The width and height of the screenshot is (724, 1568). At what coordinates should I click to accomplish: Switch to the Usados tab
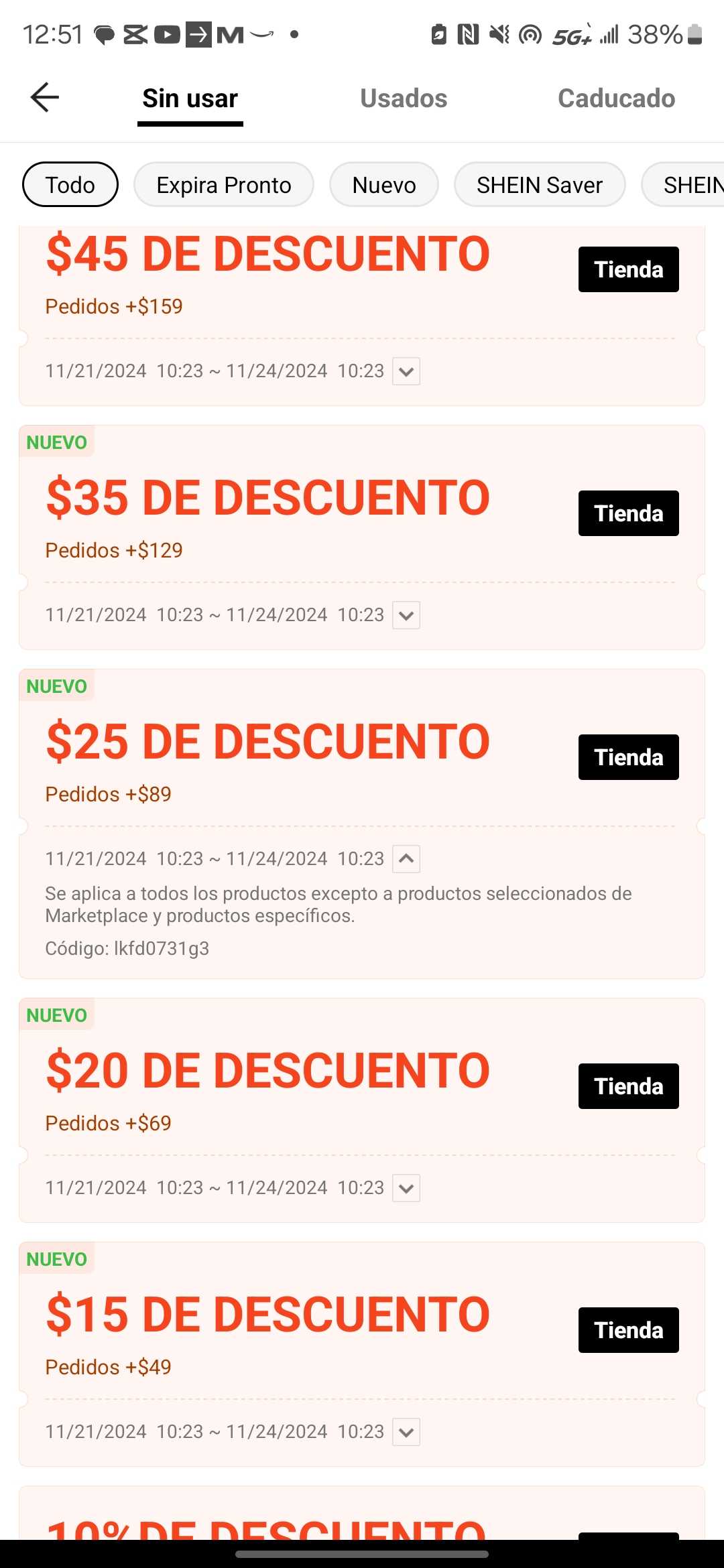coord(404,98)
